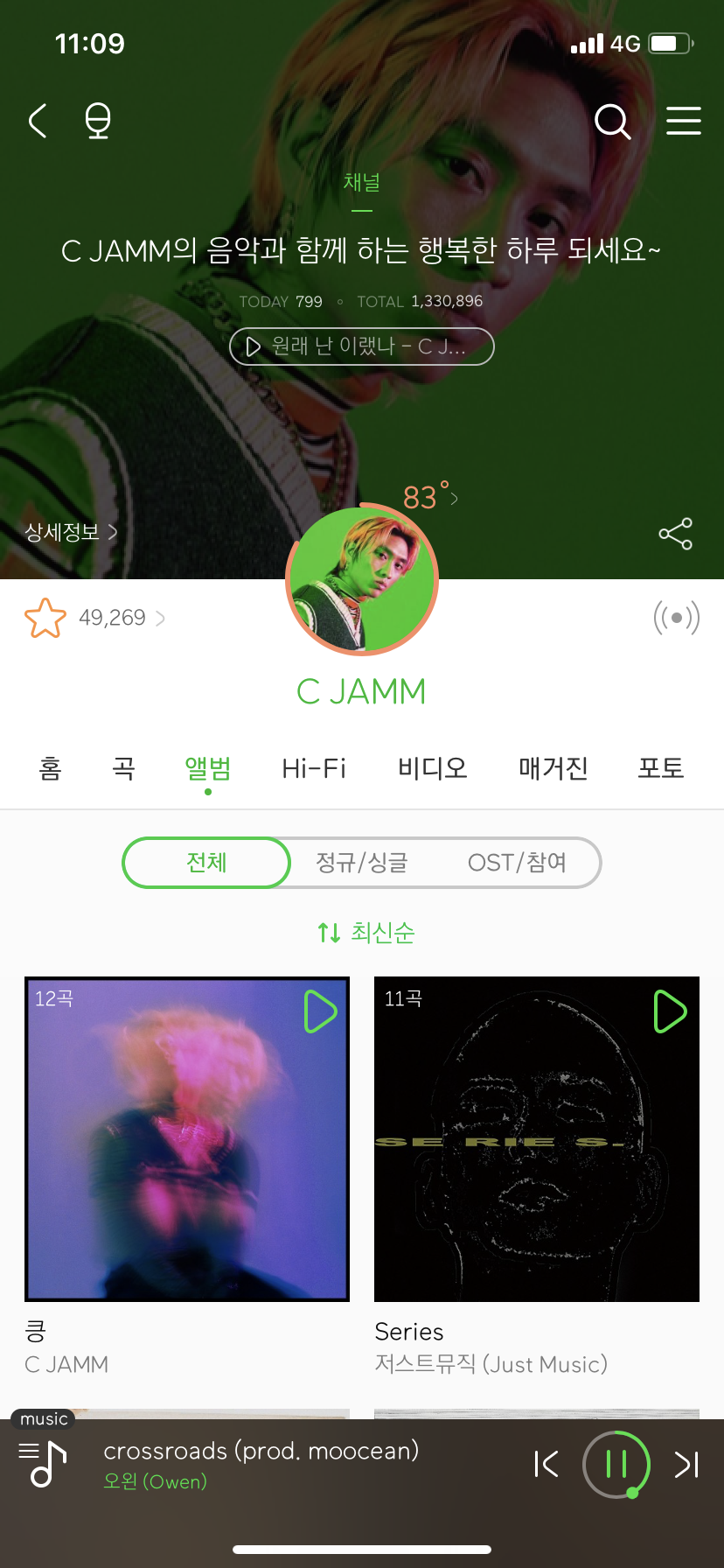Screen dimensions: 724x1568
Task: Play the 킁 album
Action: [320, 1011]
